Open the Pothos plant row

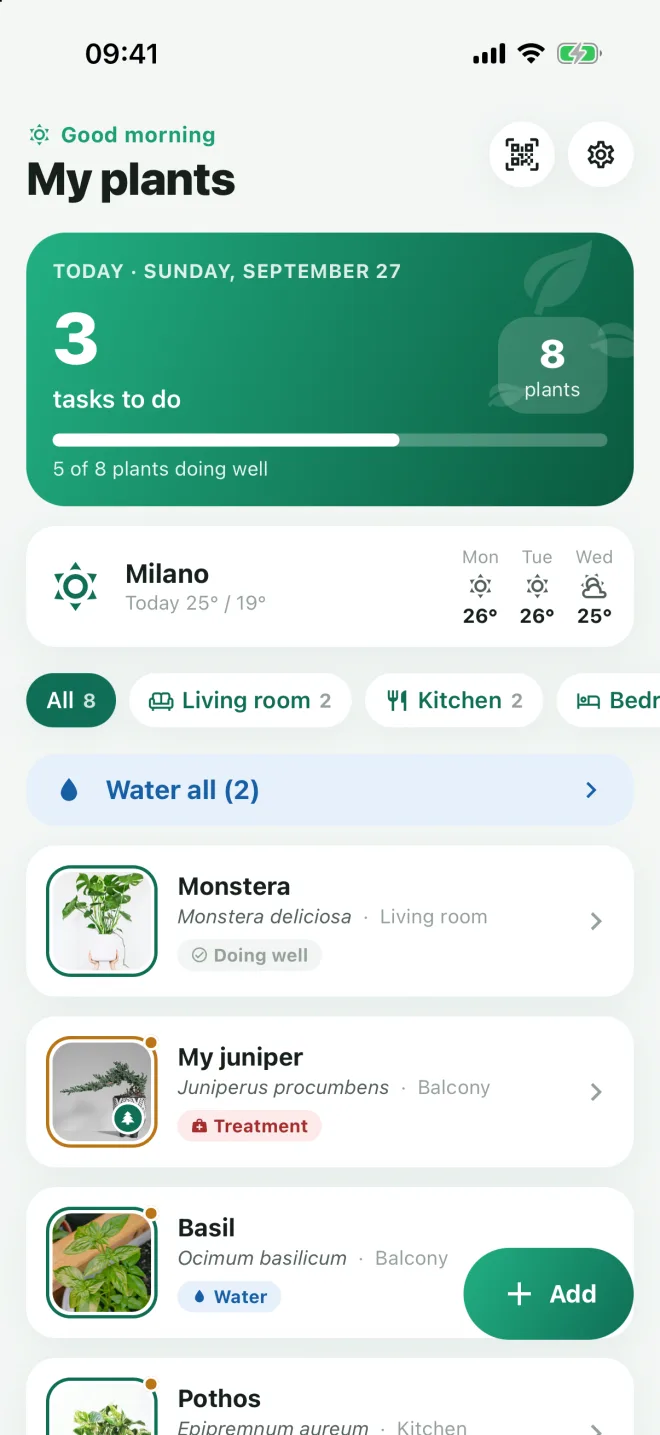point(330,1397)
